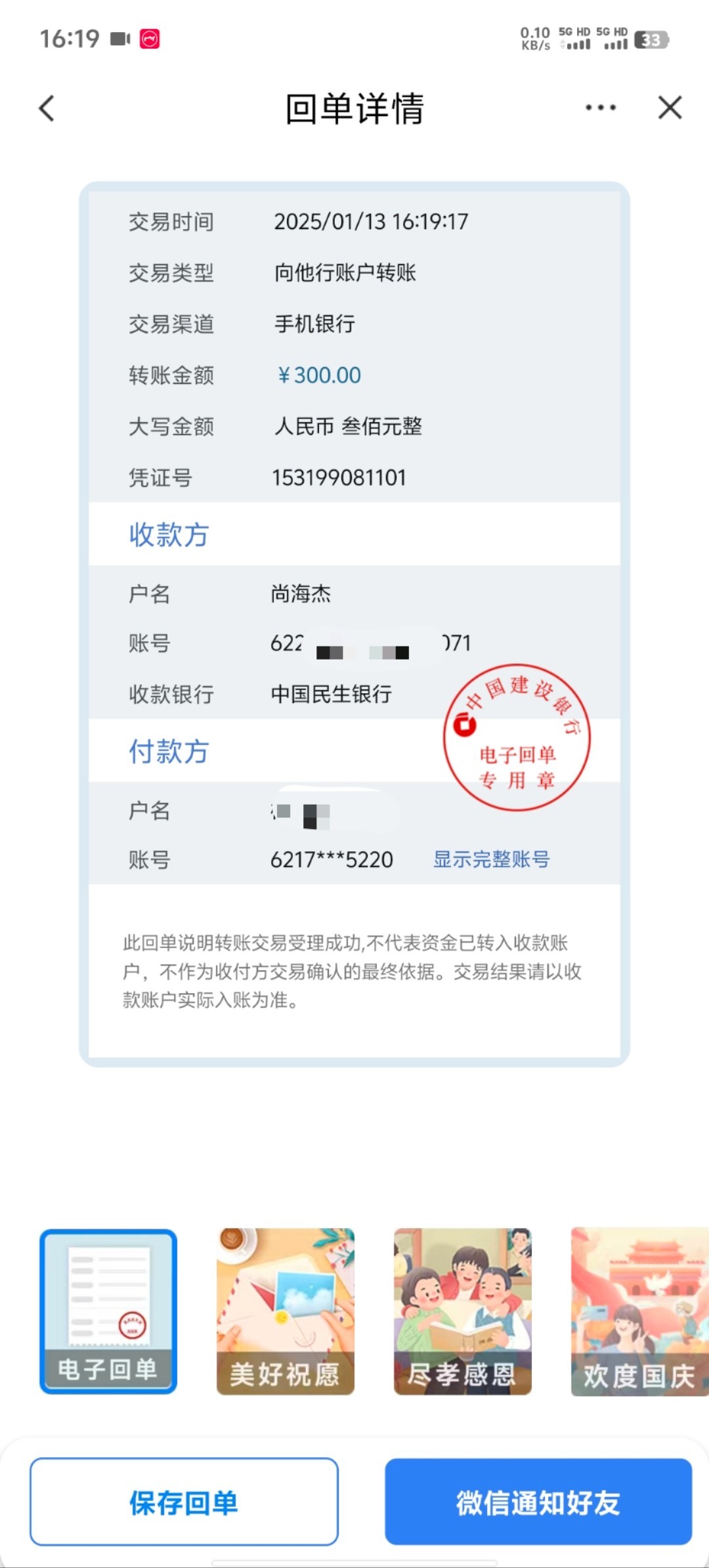709x1568 pixels.
Task: Go back using the top-left arrow
Action: pyautogui.click(x=47, y=108)
